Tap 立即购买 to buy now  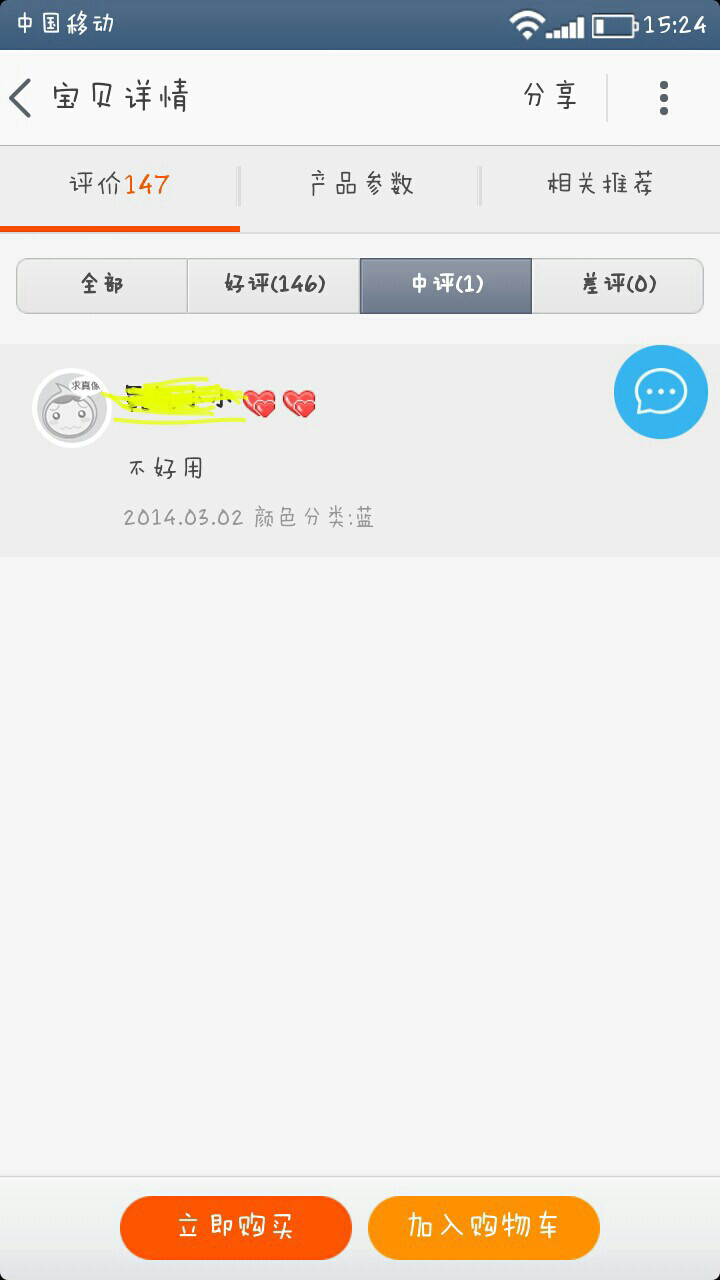[x=236, y=1228]
